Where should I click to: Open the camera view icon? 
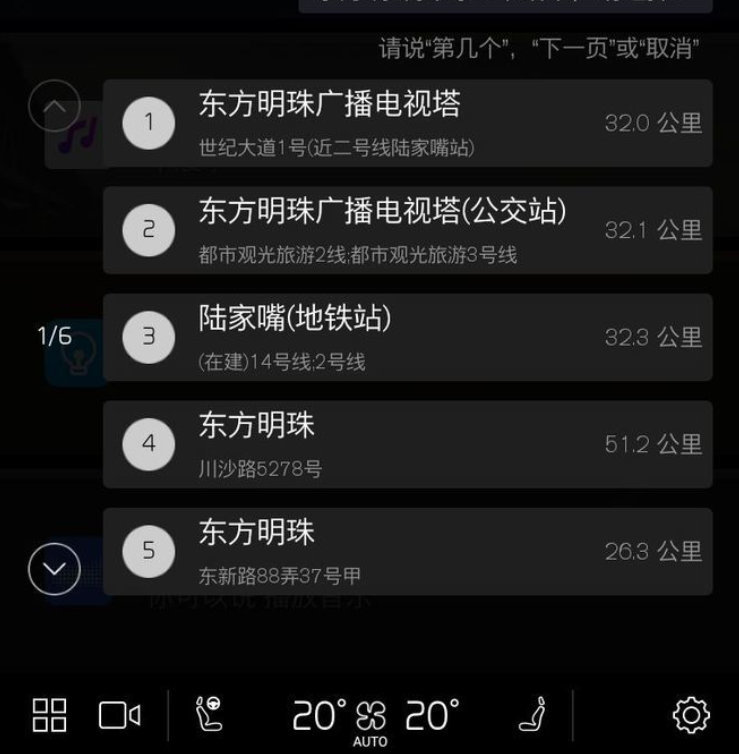119,715
